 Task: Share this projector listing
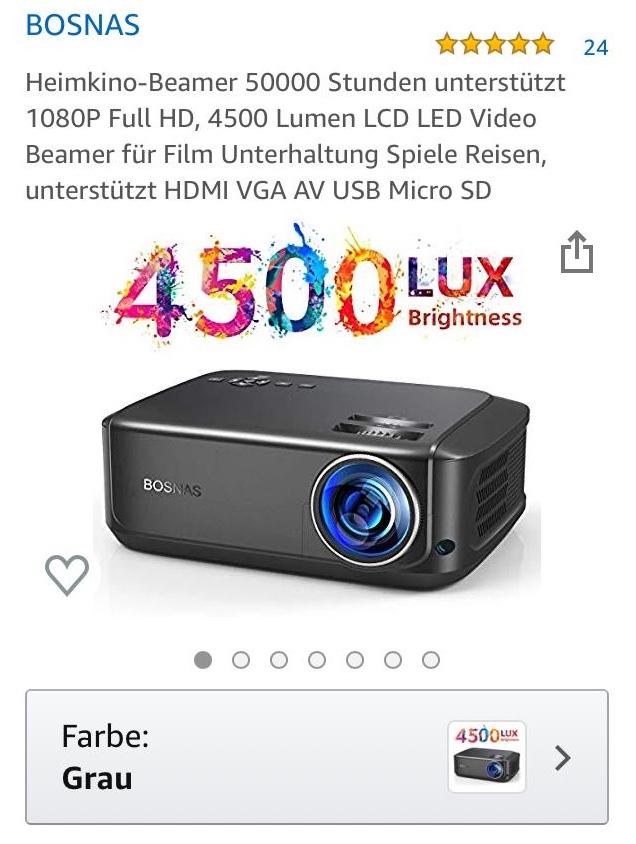[x=576, y=252]
